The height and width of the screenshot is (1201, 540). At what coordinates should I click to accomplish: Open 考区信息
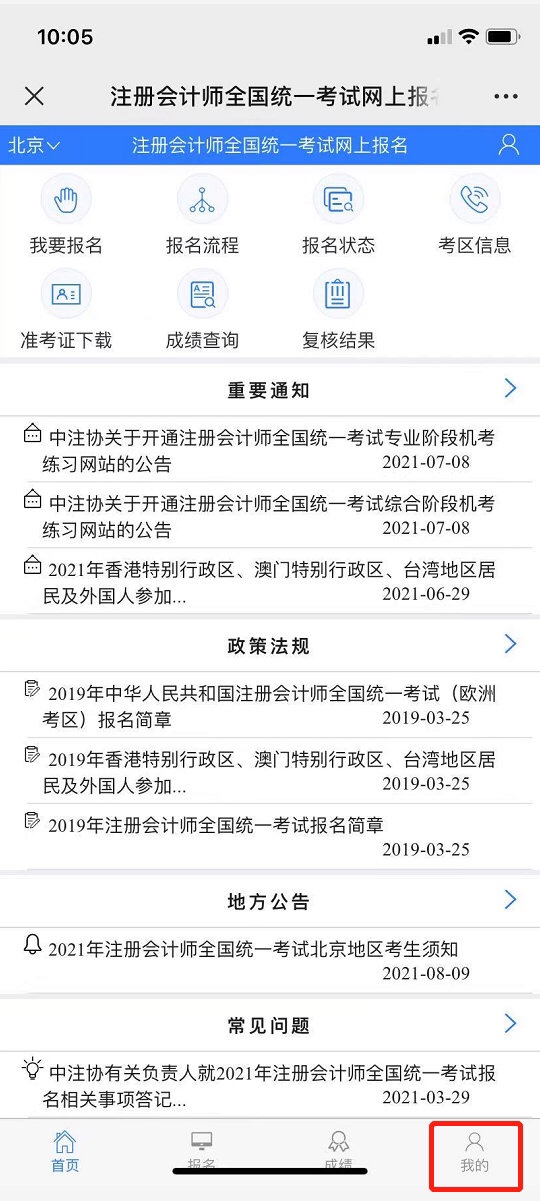(475, 215)
